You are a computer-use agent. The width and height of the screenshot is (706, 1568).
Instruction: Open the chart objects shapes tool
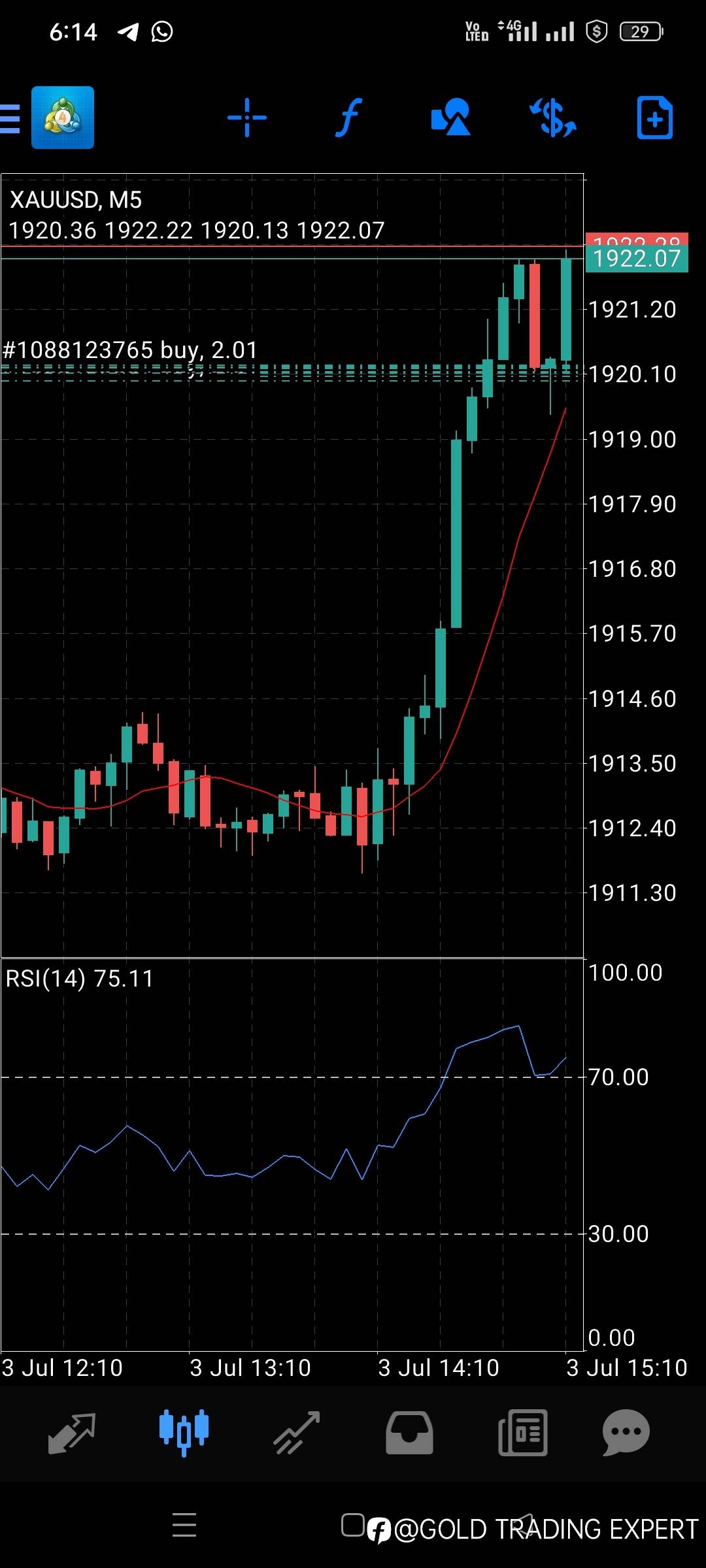tap(450, 118)
